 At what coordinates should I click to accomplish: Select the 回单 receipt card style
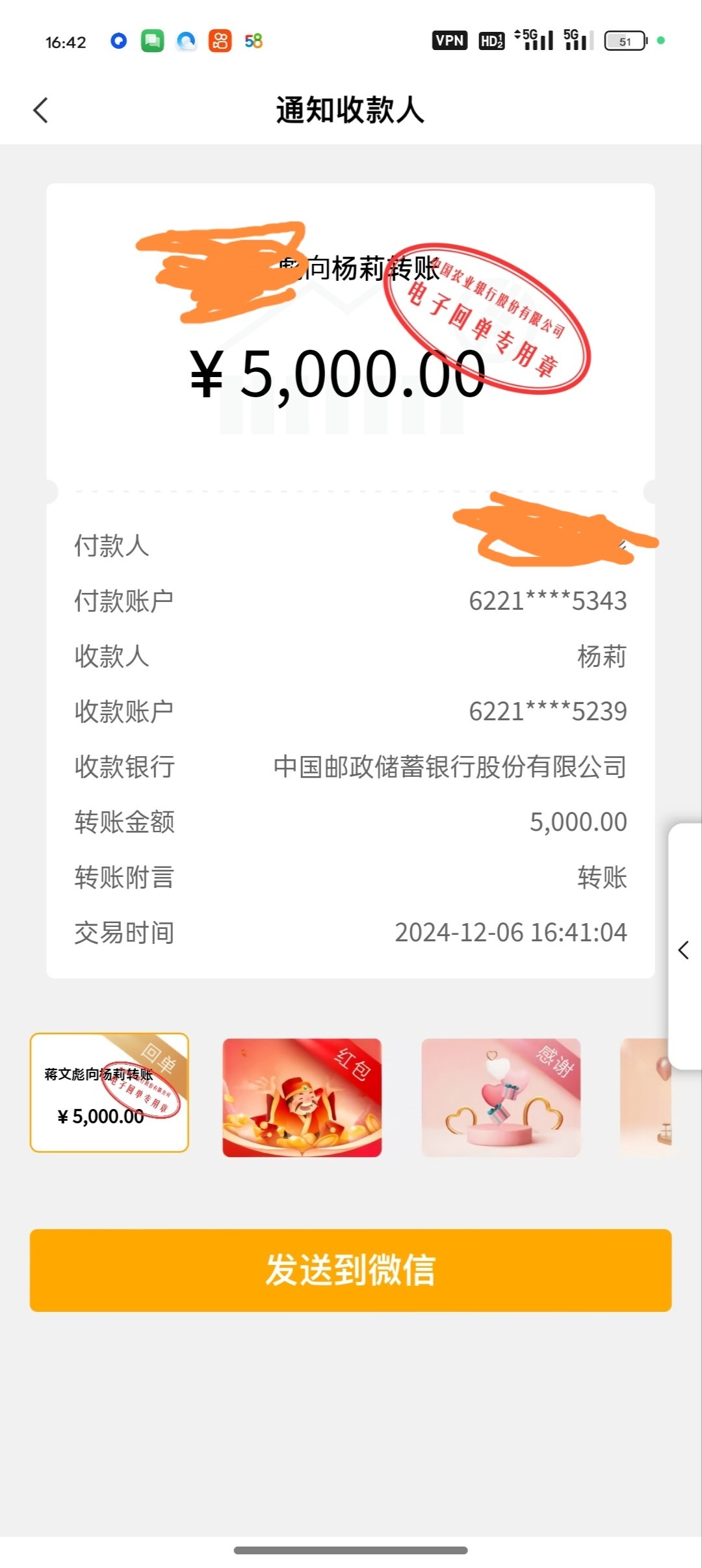pyautogui.click(x=109, y=1093)
